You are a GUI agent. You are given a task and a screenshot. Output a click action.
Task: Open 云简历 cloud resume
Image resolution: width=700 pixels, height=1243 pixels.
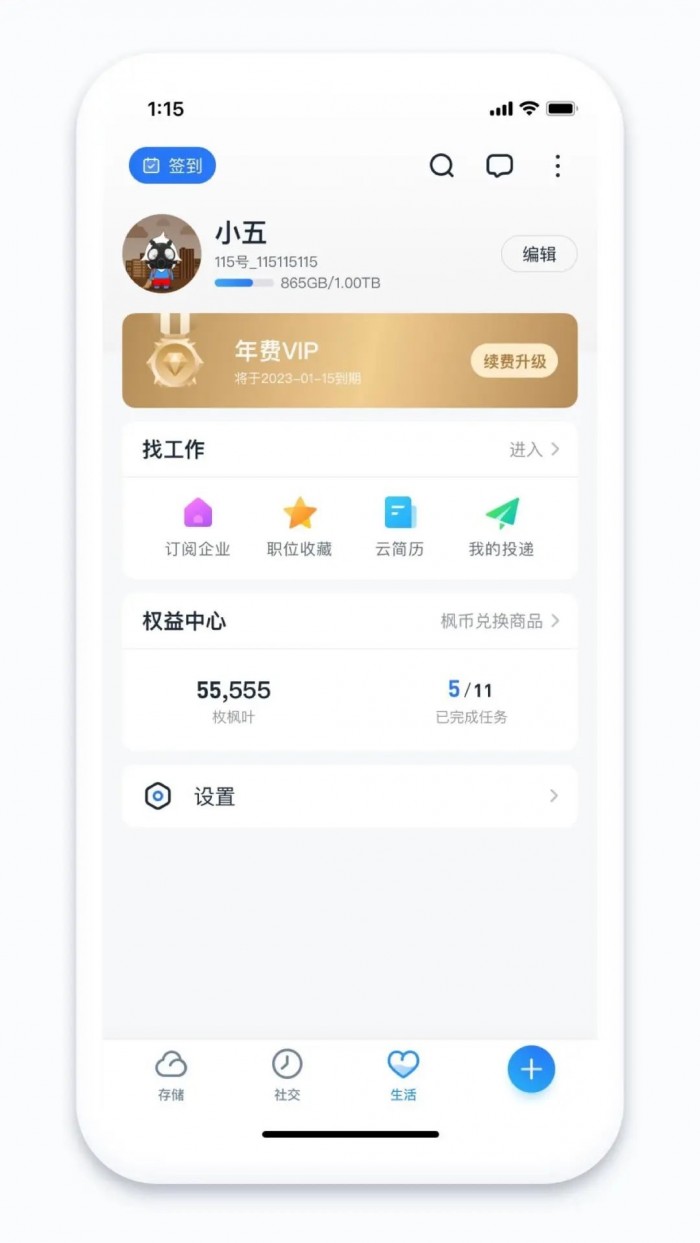(400, 527)
